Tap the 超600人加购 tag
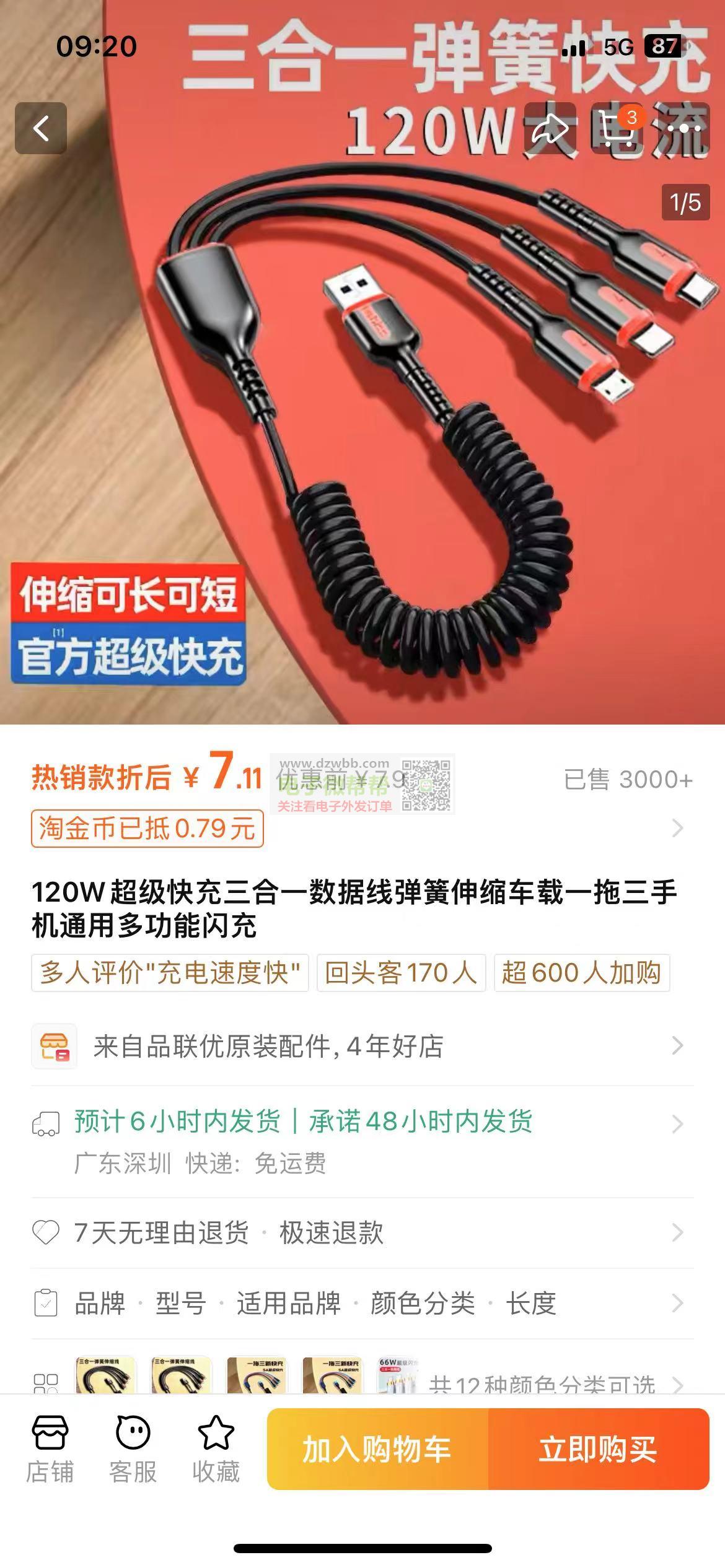Screen dimensions: 725x1568 pos(581,973)
